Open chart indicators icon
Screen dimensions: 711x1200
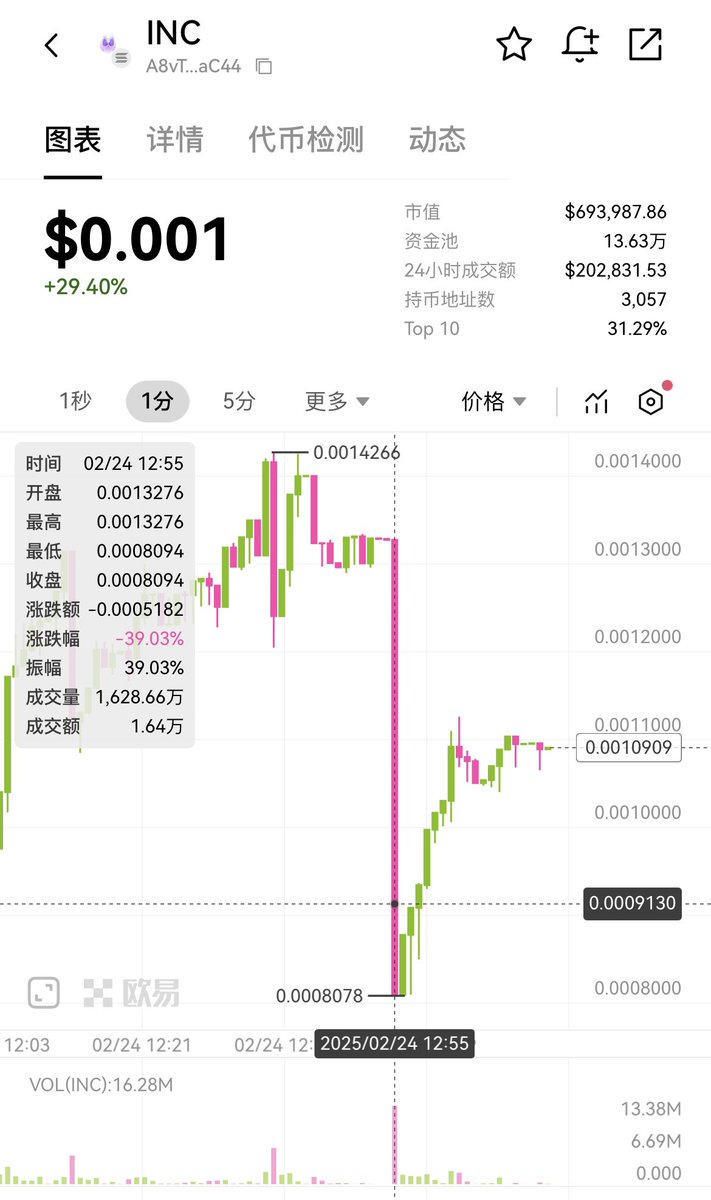click(x=597, y=402)
